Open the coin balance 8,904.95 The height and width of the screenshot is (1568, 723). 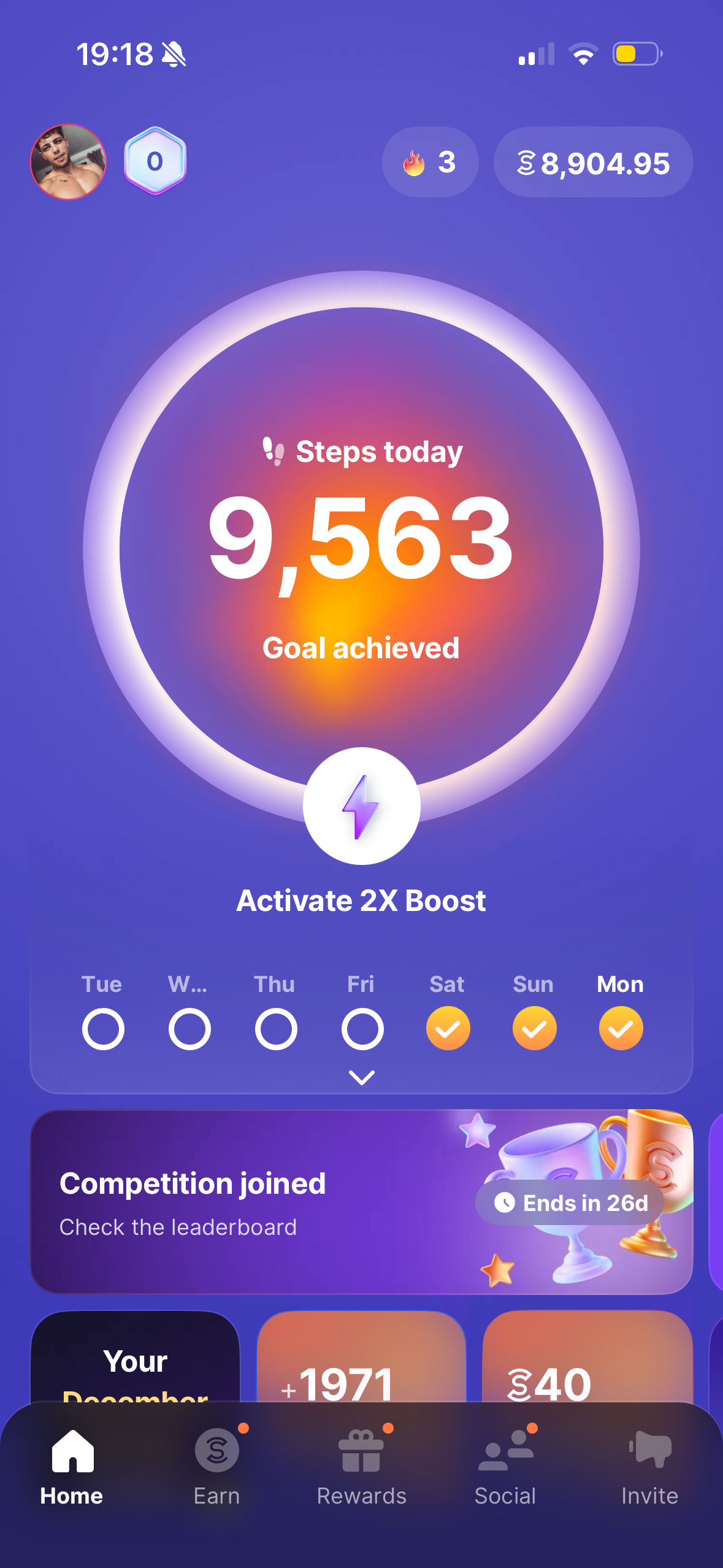(593, 163)
